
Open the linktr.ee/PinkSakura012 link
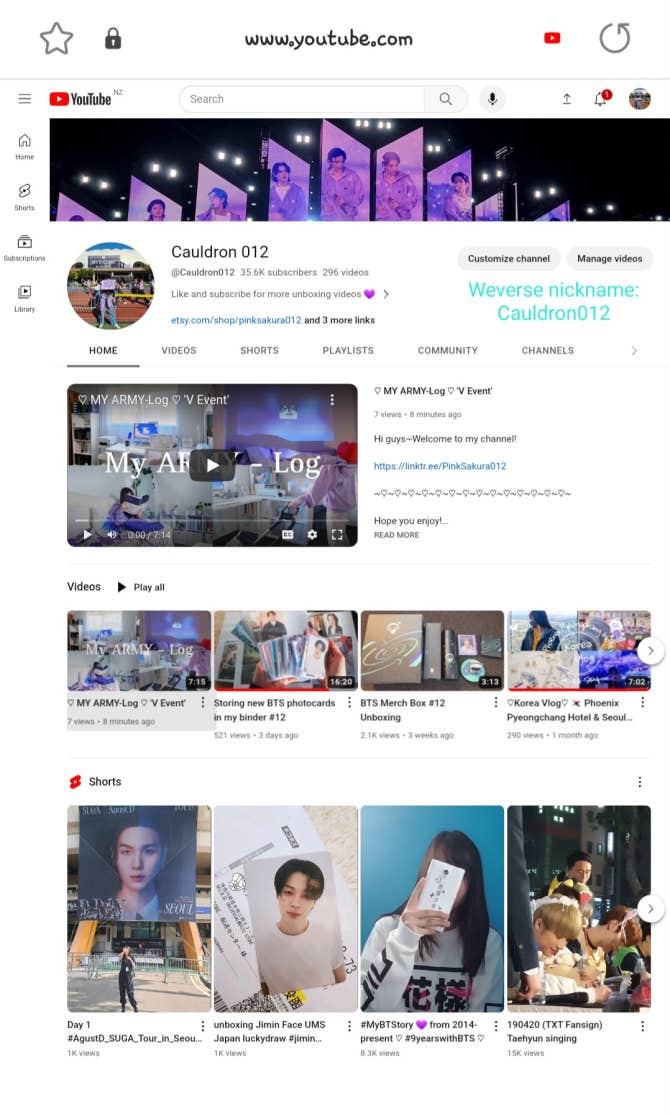point(440,466)
